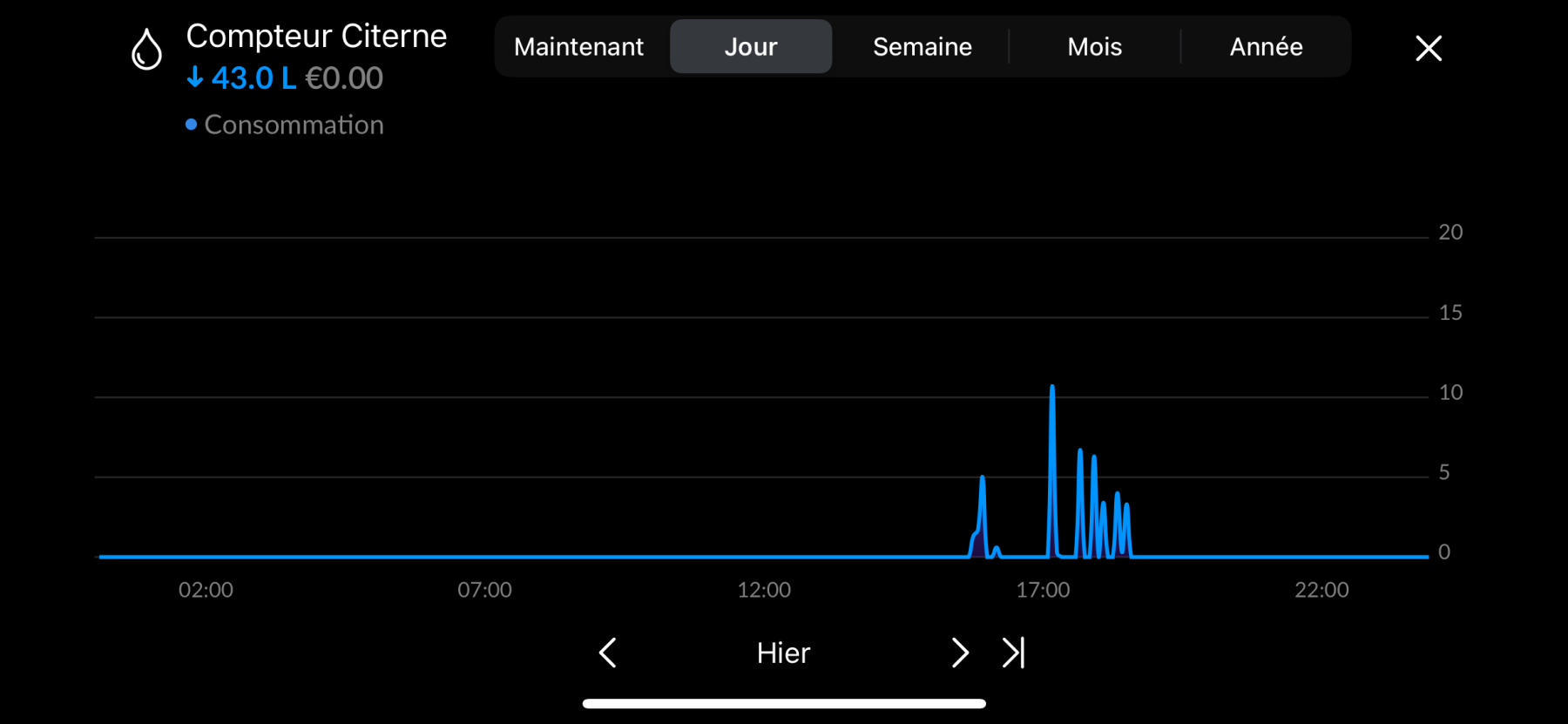Select the Jour tab

click(750, 47)
